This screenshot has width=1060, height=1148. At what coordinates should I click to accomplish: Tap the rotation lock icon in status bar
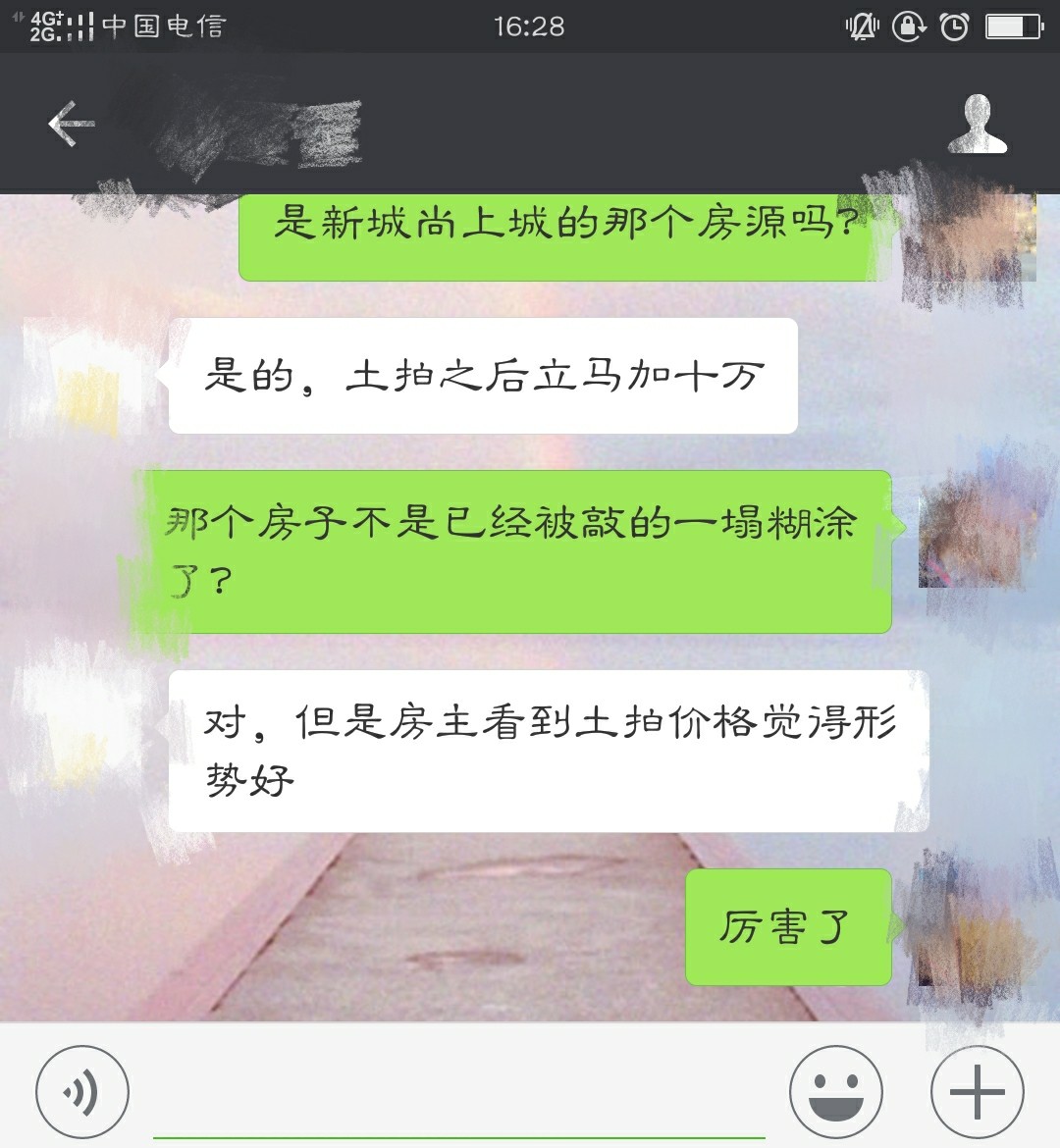coord(908,26)
